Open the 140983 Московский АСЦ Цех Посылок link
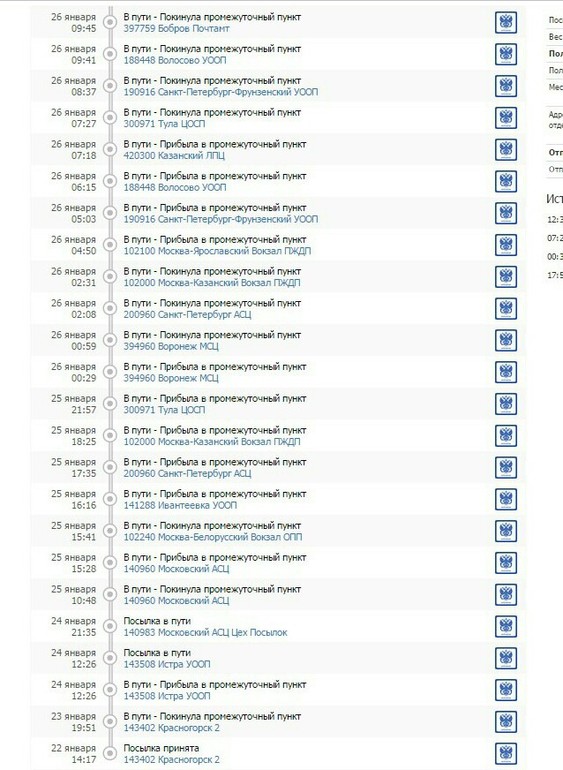This screenshot has height=770, width=563. coord(205,632)
